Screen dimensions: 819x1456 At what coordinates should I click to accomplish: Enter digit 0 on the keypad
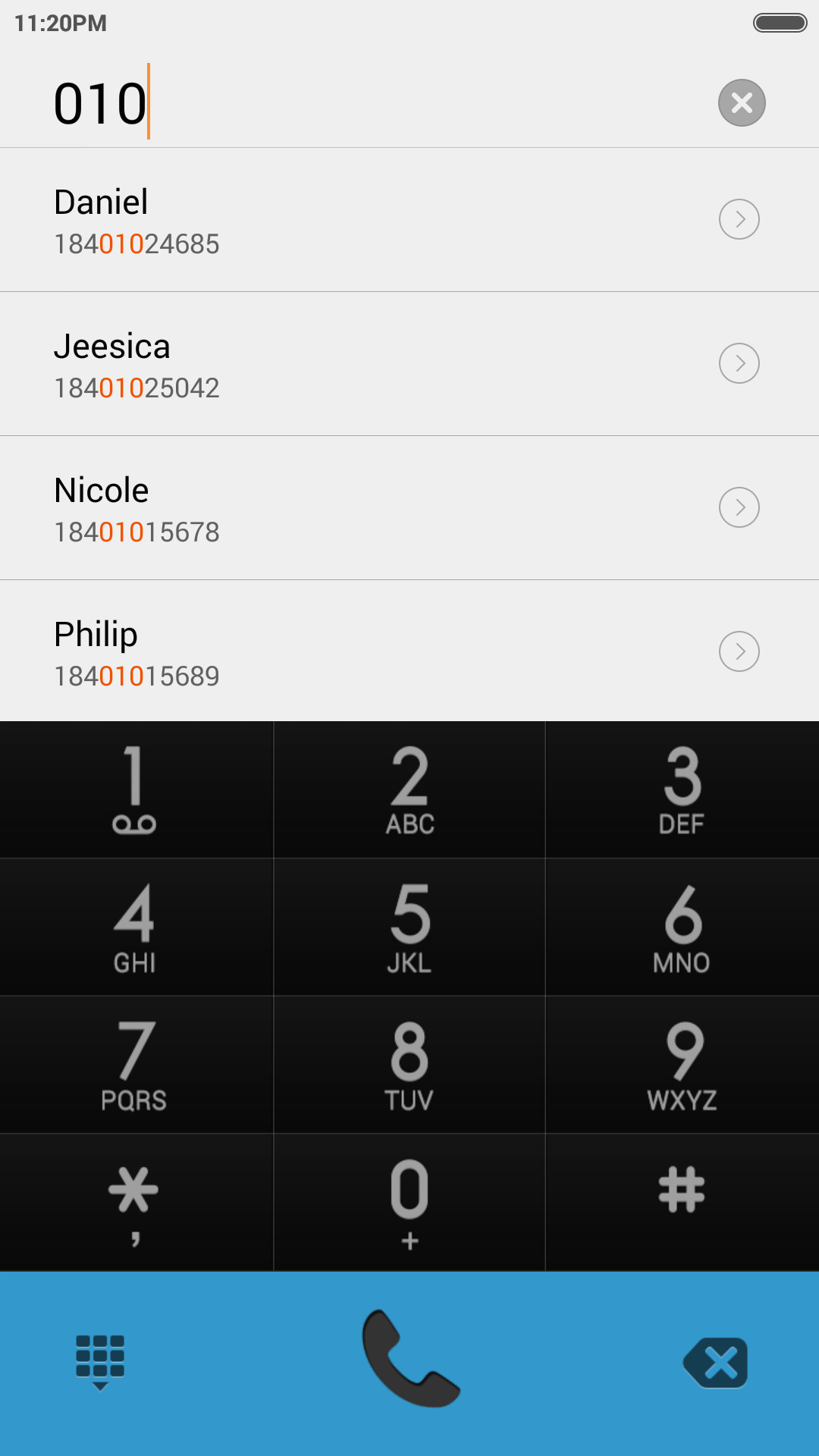pos(409,1203)
